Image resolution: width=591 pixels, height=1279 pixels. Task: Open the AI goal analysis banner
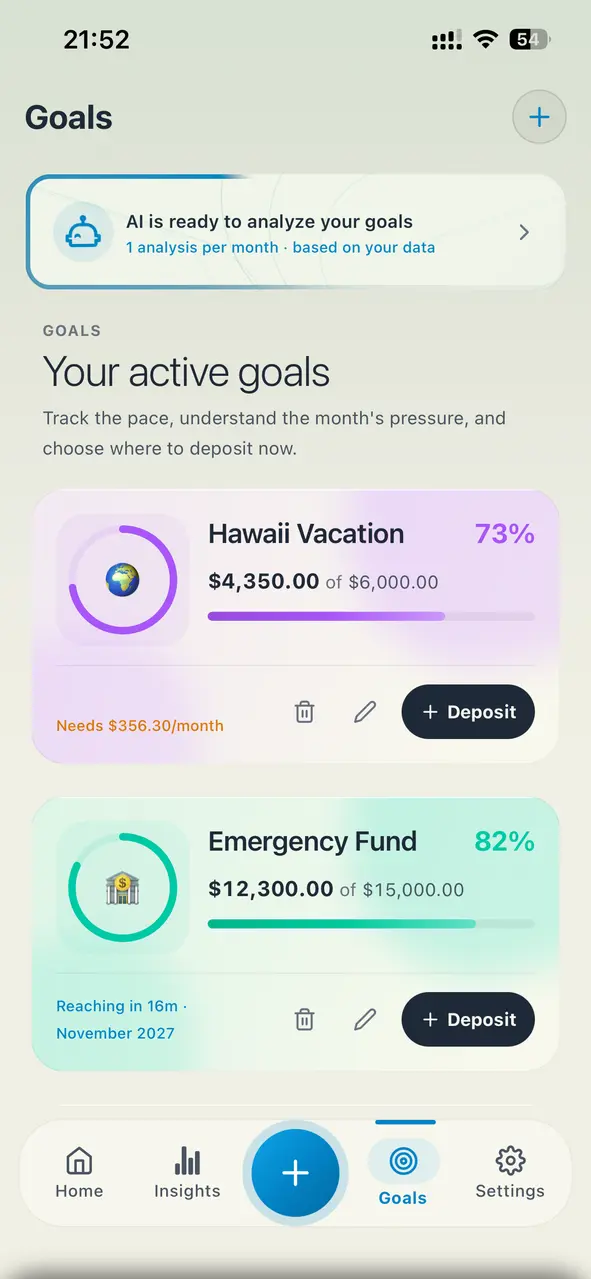295,232
